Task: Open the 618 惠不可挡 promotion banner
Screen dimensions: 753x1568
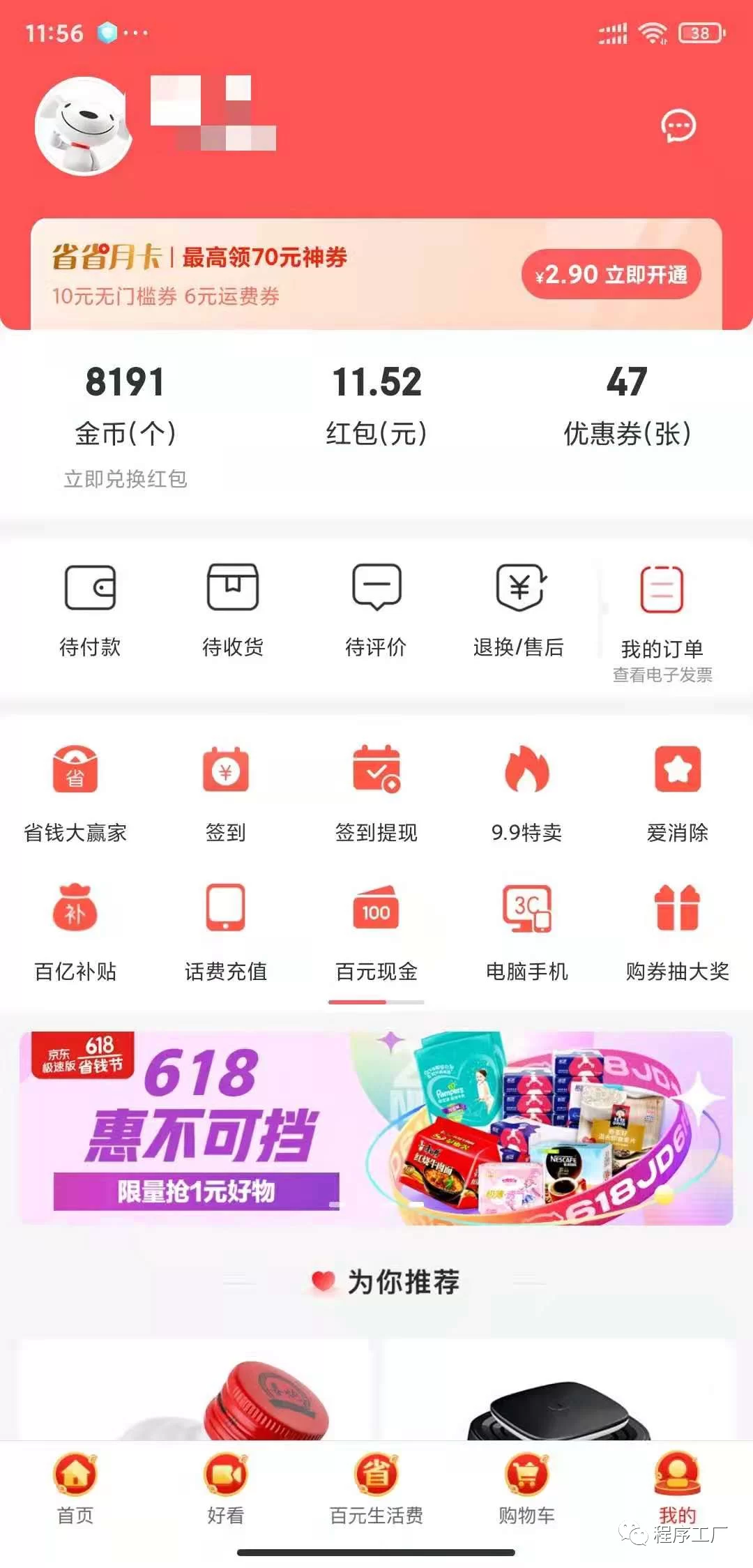Action: coord(376,1128)
